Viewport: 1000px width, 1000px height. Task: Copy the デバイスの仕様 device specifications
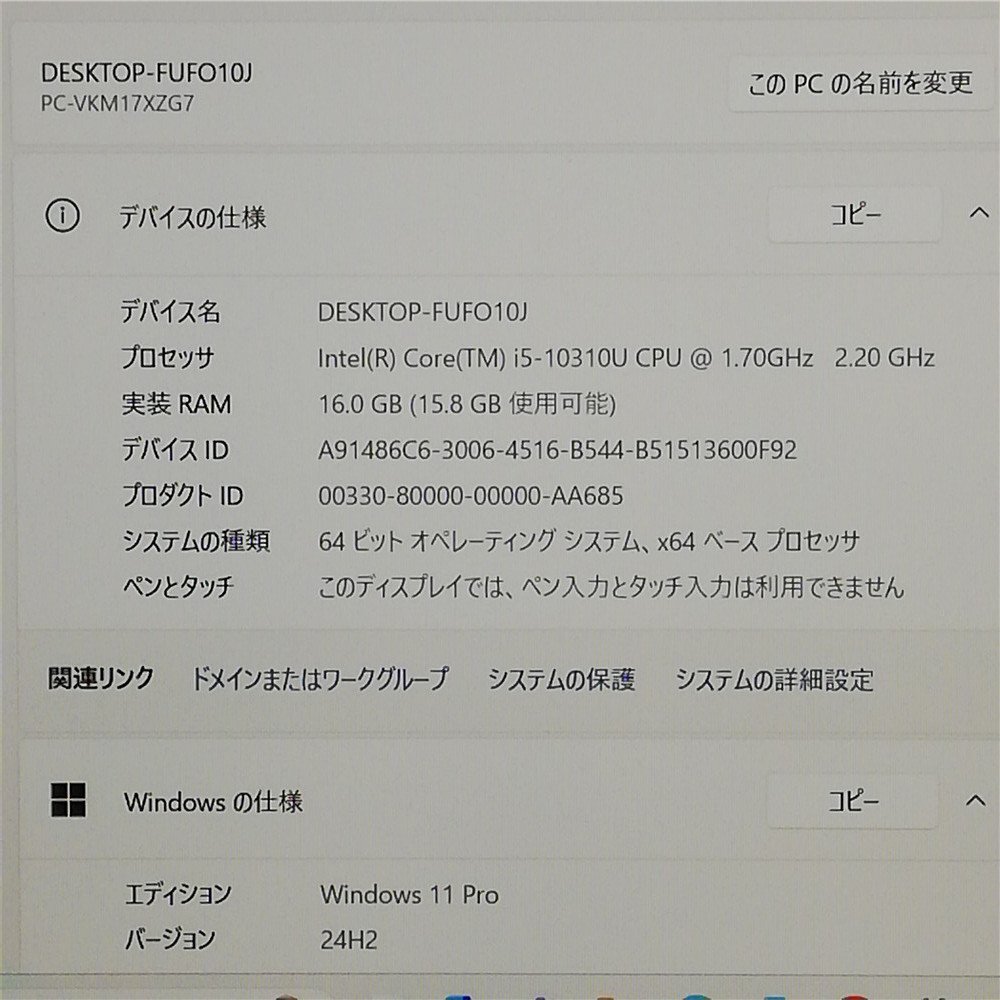click(855, 215)
